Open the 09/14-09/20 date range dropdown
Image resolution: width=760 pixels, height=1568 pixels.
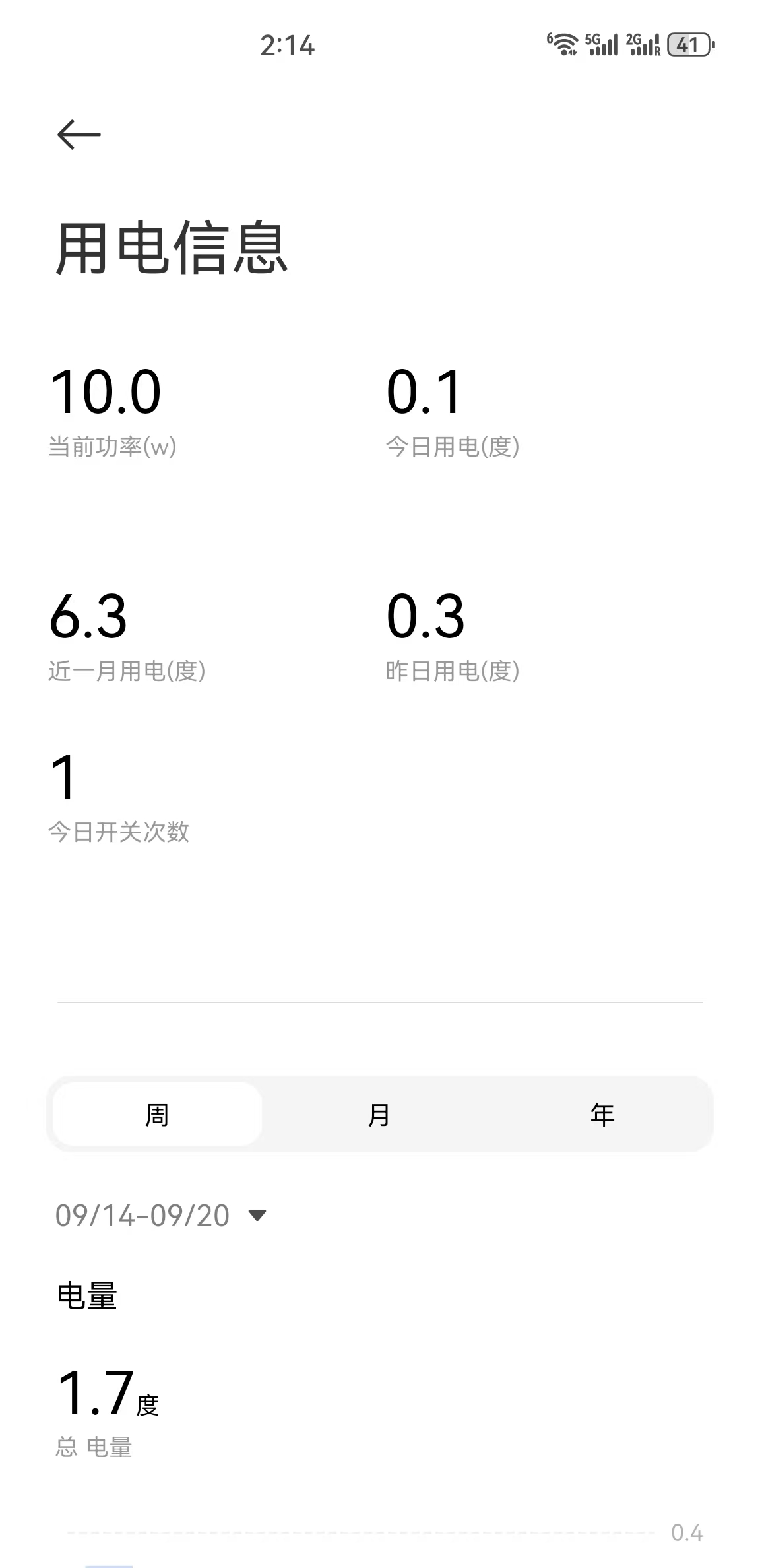pyautogui.click(x=161, y=1215)
